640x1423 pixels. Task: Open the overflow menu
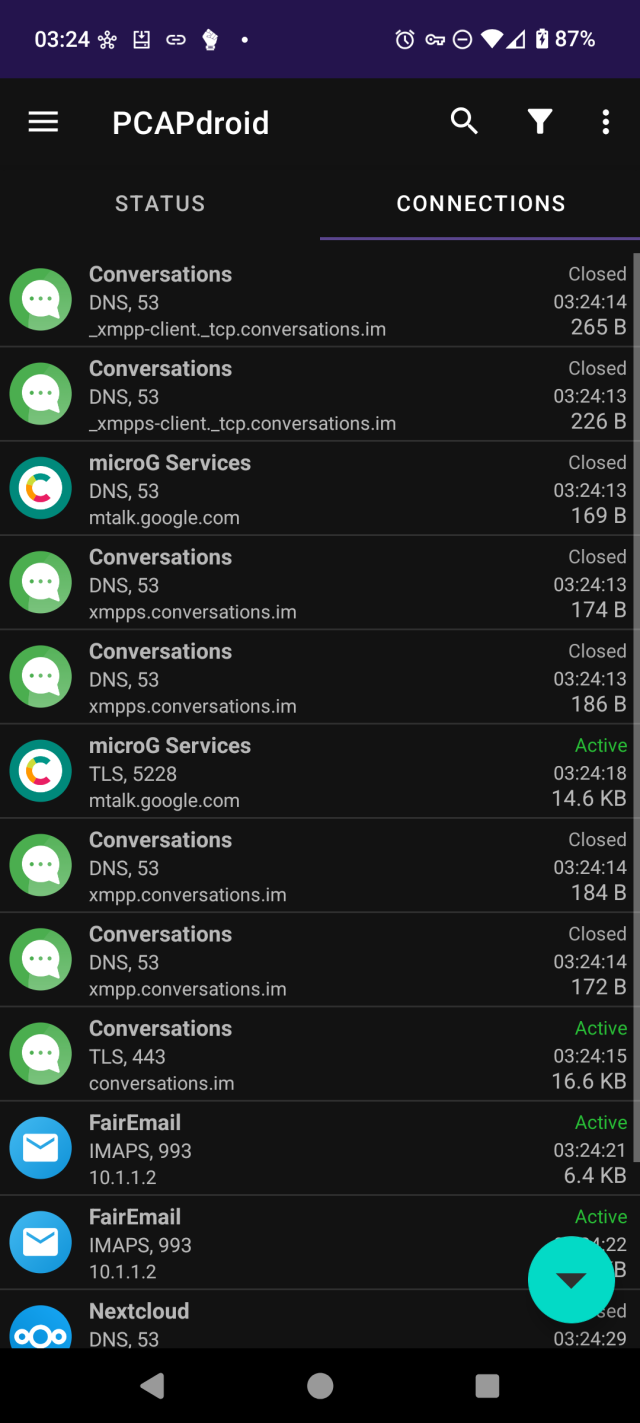pos(605,122)
